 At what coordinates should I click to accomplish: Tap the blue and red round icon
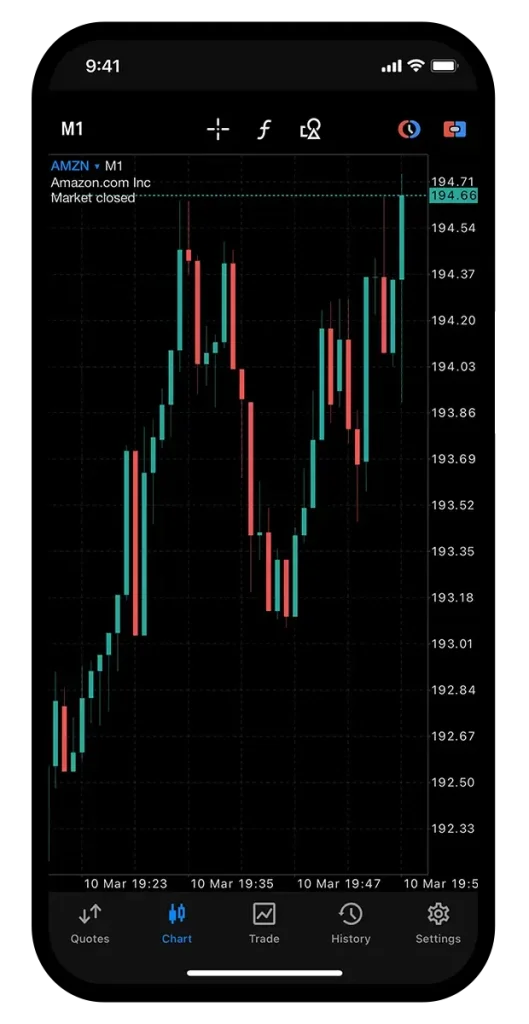coord(409,129)
